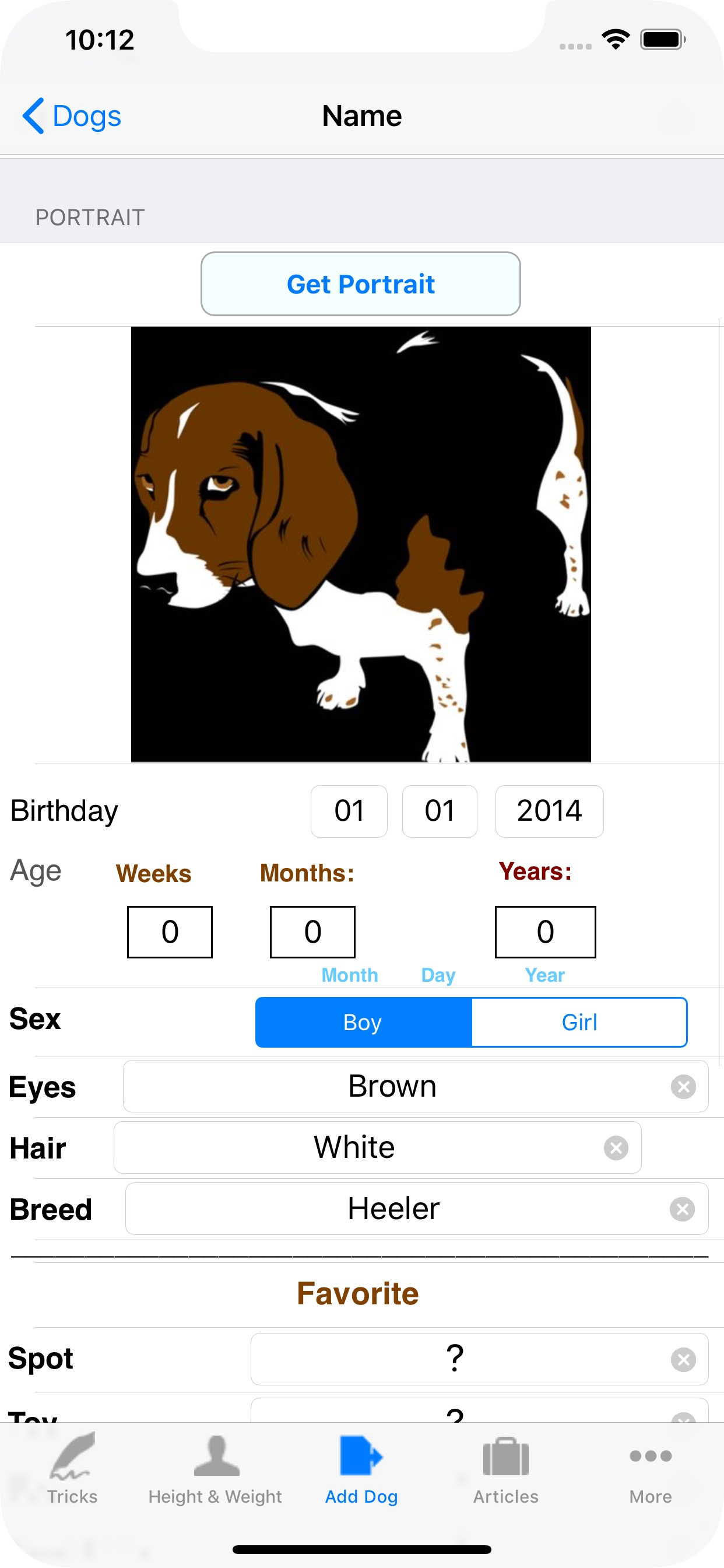Clear the Eyes field using its x icon
The image size is (724, 1568).
[x=684, y=1086]
